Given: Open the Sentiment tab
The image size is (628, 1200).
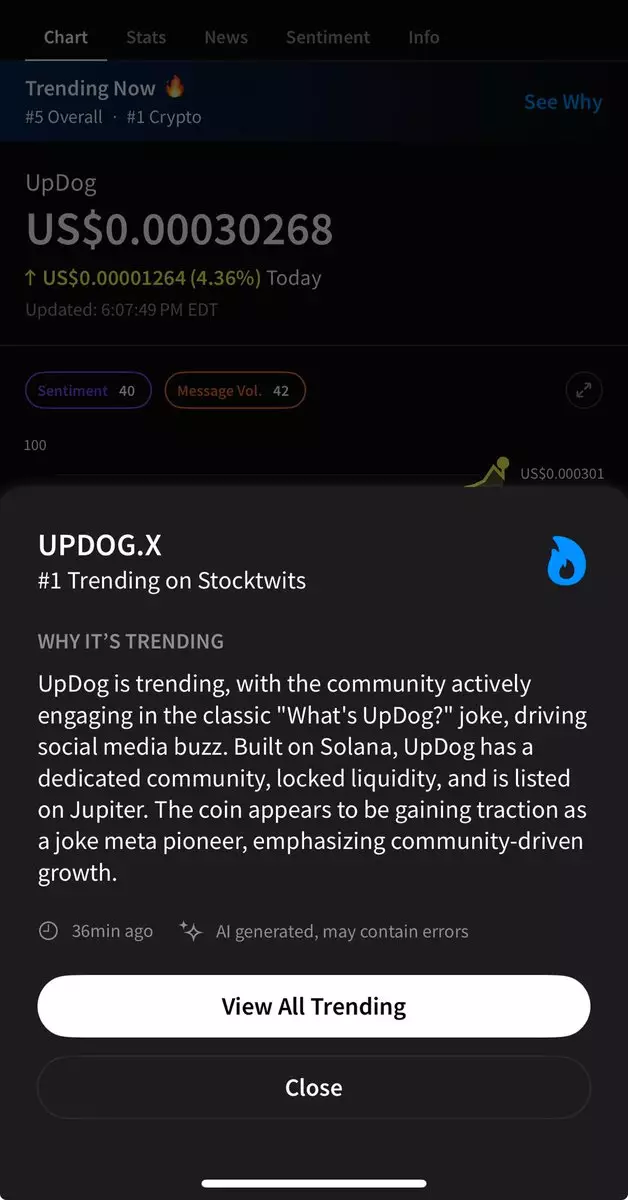Looking at the screenshot, I should (x=327, y=37).
